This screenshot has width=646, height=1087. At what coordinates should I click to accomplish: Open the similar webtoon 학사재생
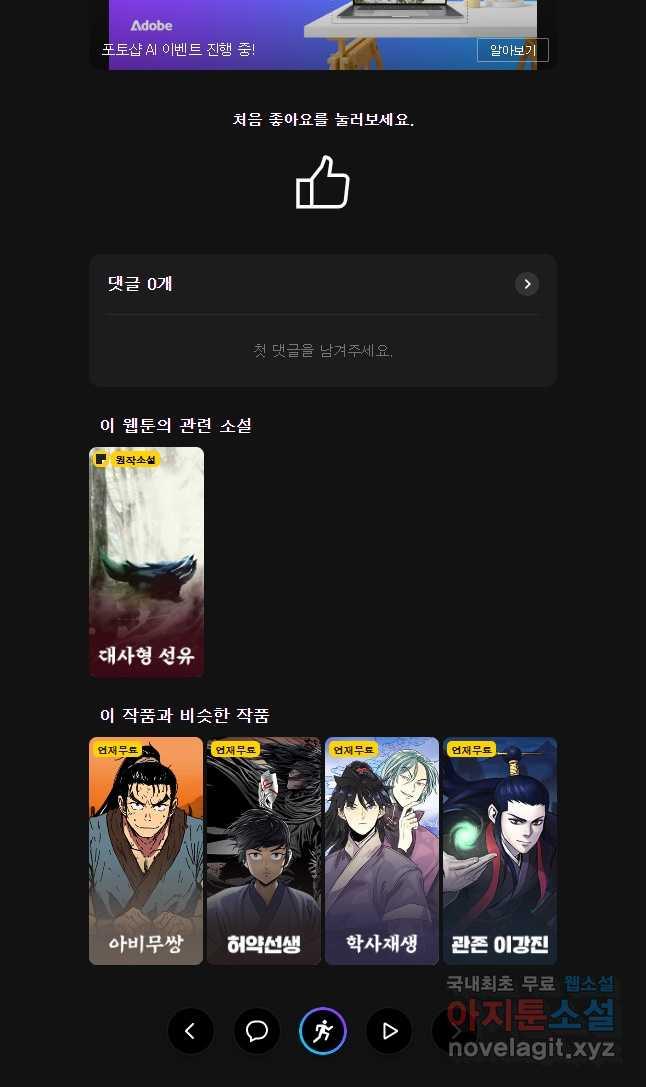tap(381, 850)
